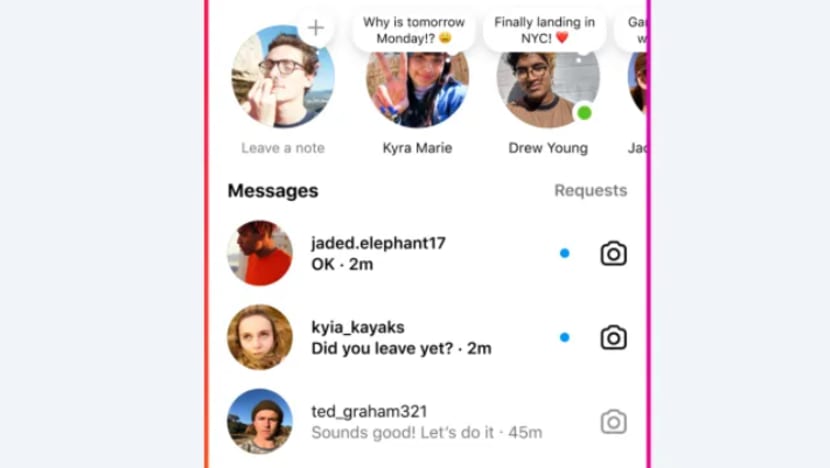Screen dimensions: 830x468
Task: Open your own Leave a note avatar
Action: 283,78
